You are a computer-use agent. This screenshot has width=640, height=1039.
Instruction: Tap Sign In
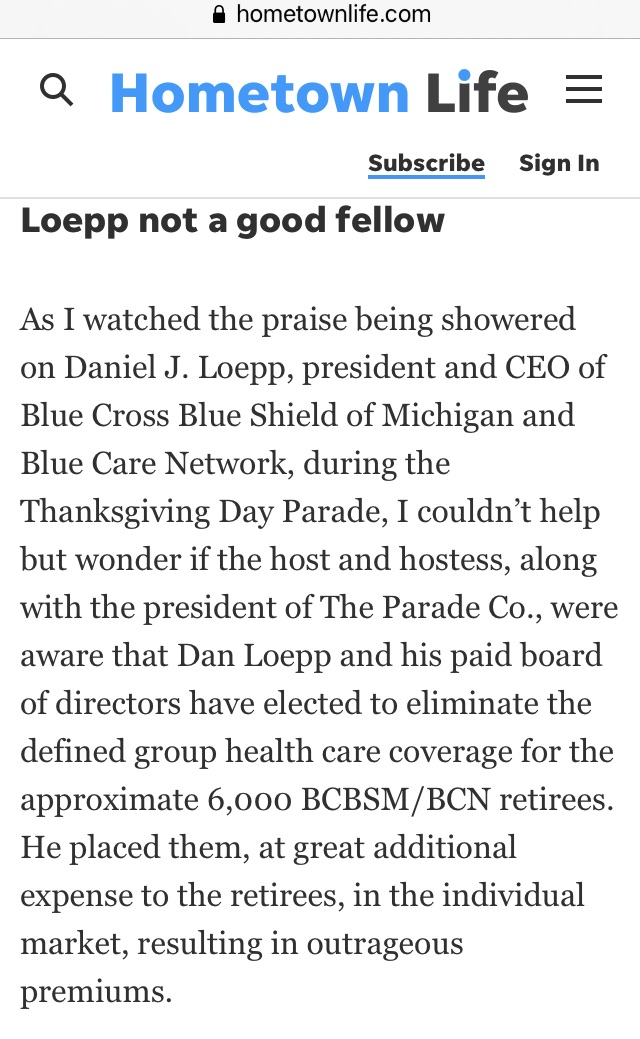(559, 163)
